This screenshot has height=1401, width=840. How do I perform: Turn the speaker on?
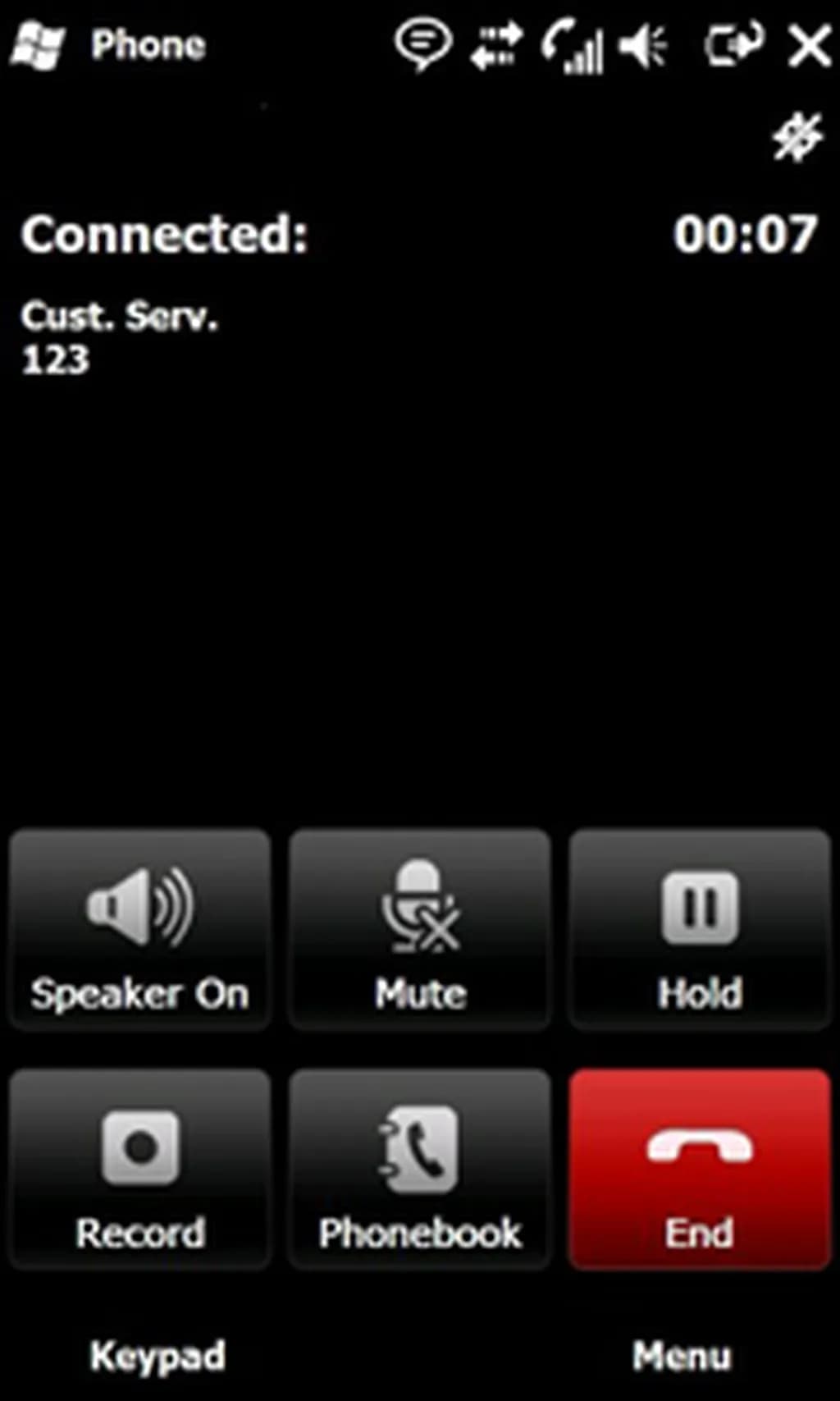(139, 929)
